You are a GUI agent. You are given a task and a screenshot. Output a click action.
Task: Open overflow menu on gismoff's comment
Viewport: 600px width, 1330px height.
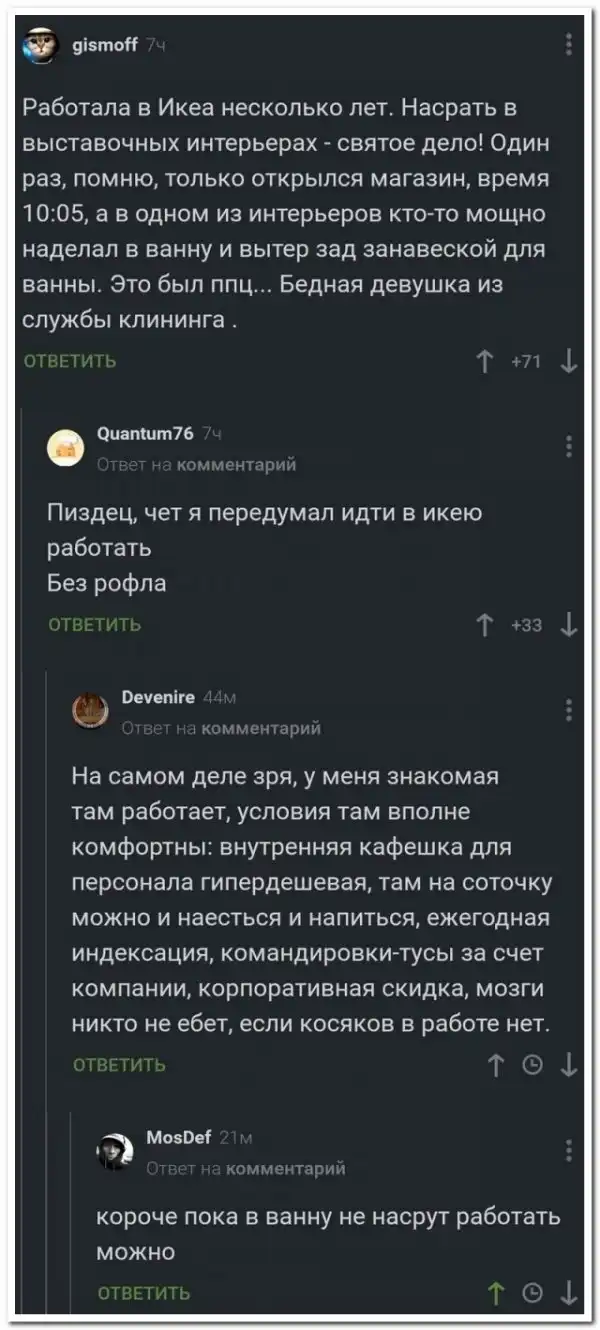tap(569, 44)
